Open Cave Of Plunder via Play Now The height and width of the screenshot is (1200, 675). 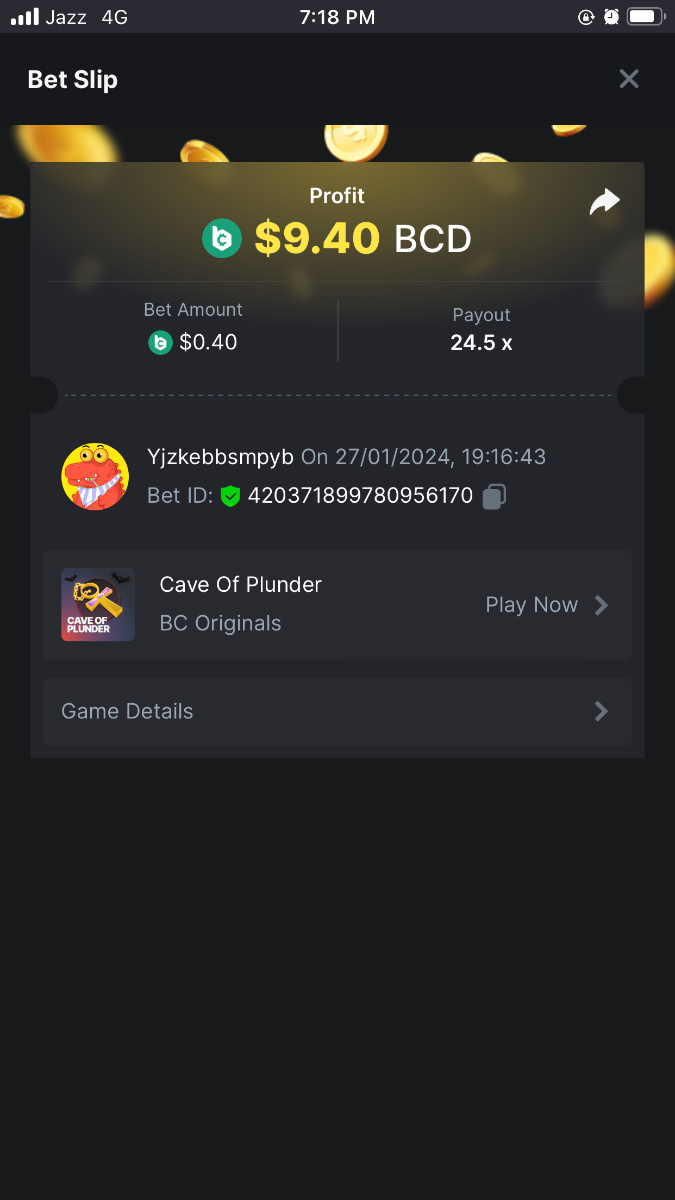(x=546, y=605)
